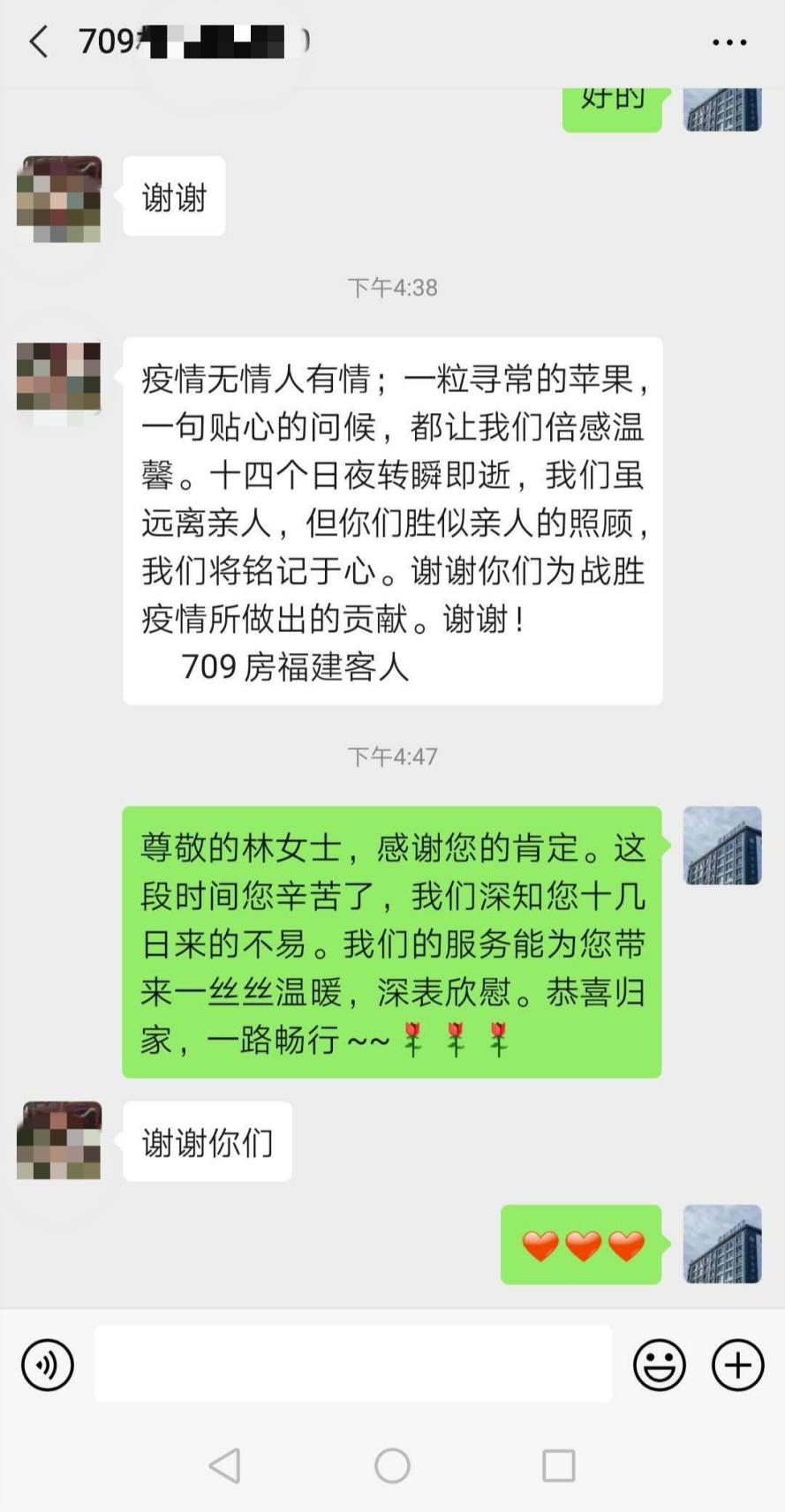
Task: Select the voice input icon
Action: (x=46, y=1364)
